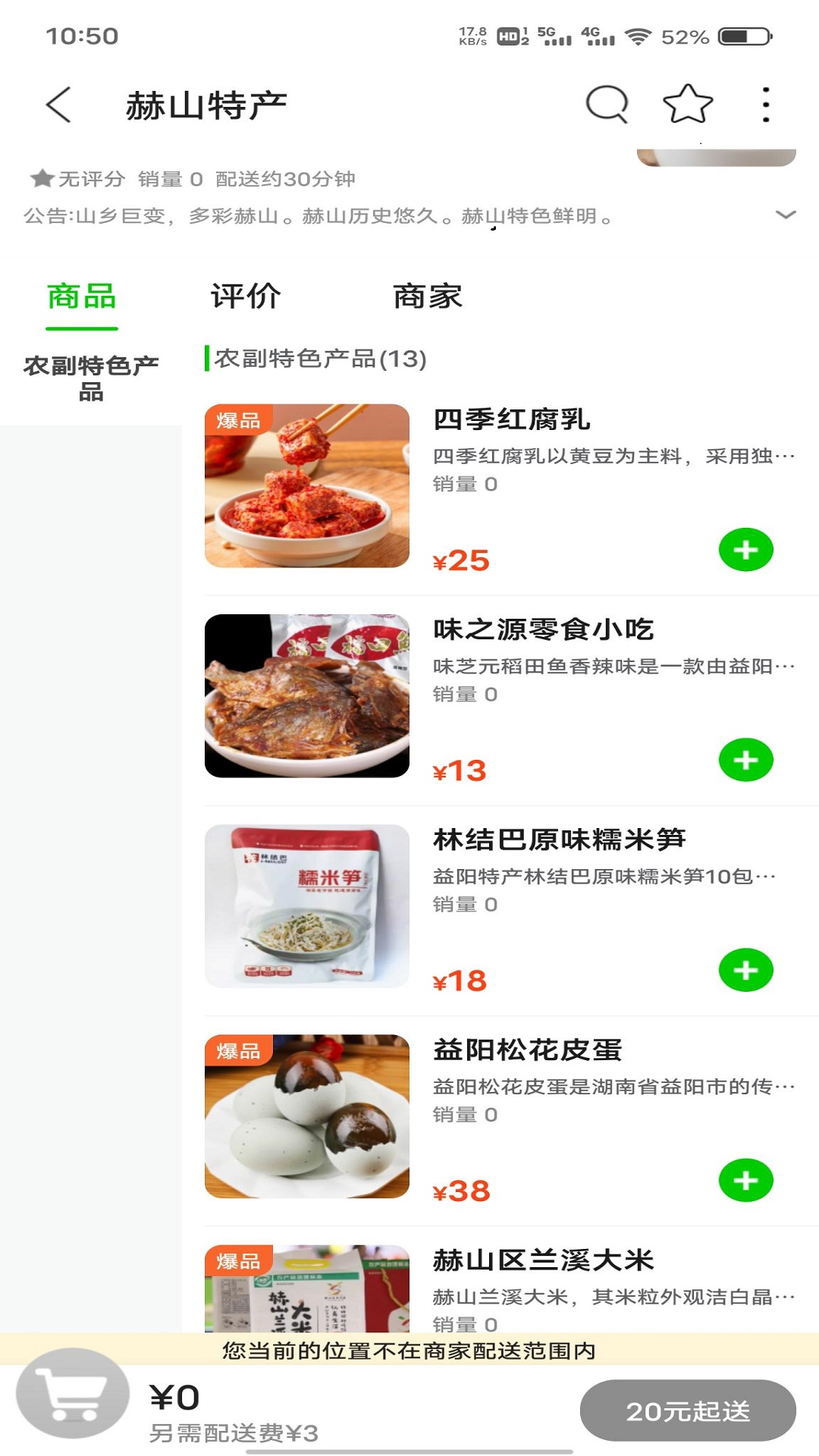Search within the store
Image resolution: width=819 pixels, height=1456 pixels.
[607, 104]
